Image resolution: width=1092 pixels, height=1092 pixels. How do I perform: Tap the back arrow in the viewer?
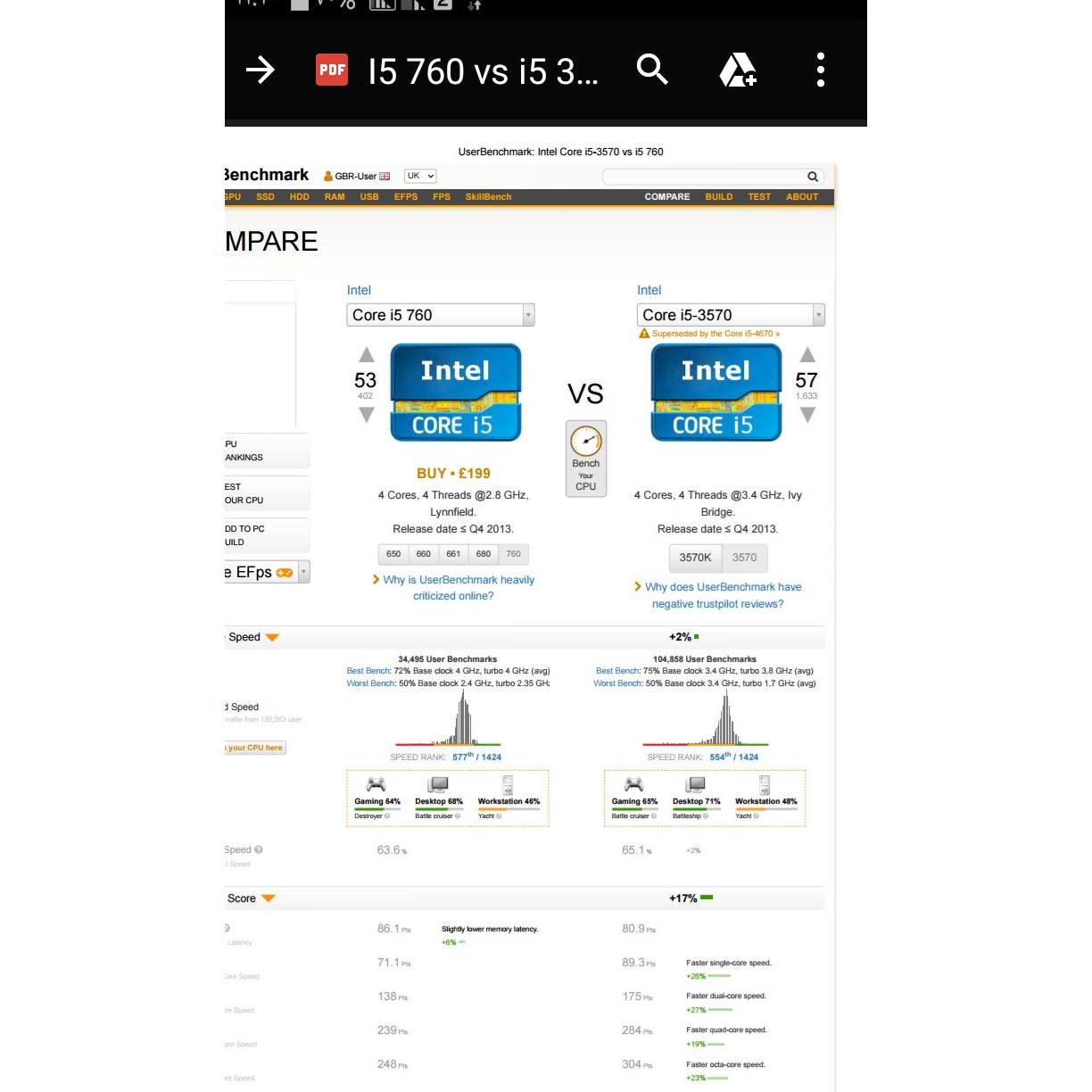(260, 70)
